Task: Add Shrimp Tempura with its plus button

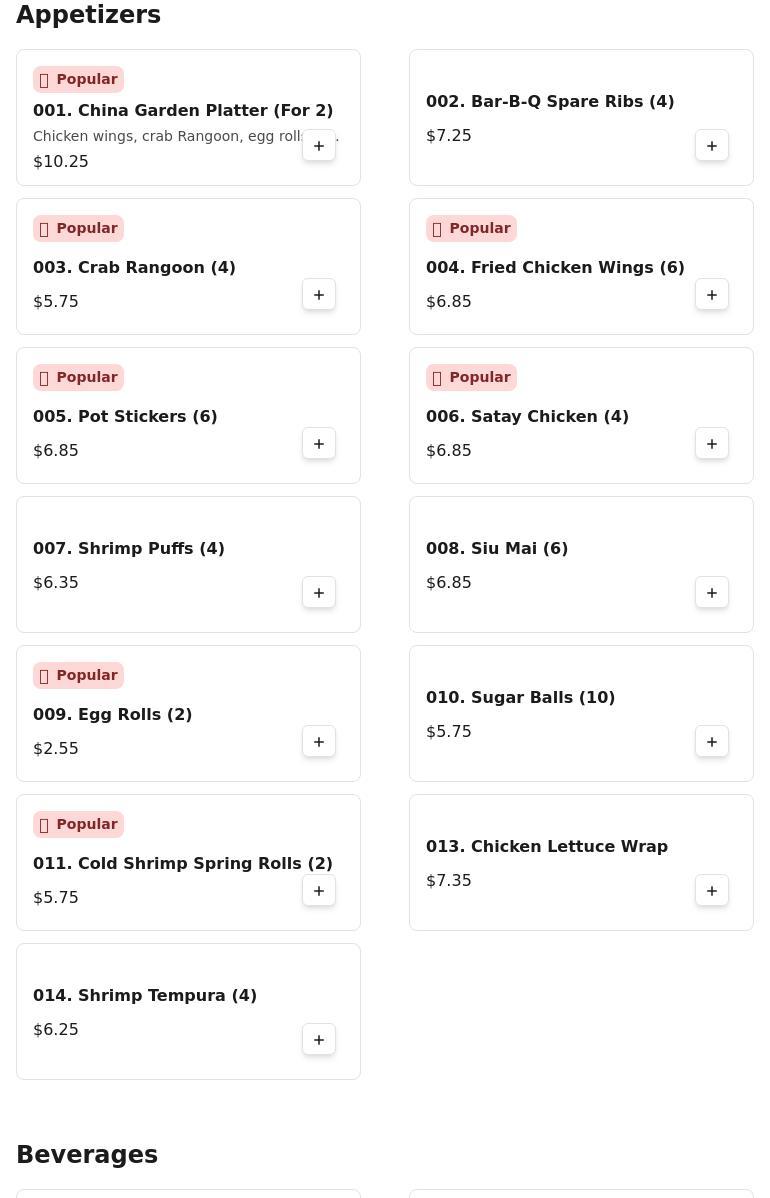Action: (319, 1040)
